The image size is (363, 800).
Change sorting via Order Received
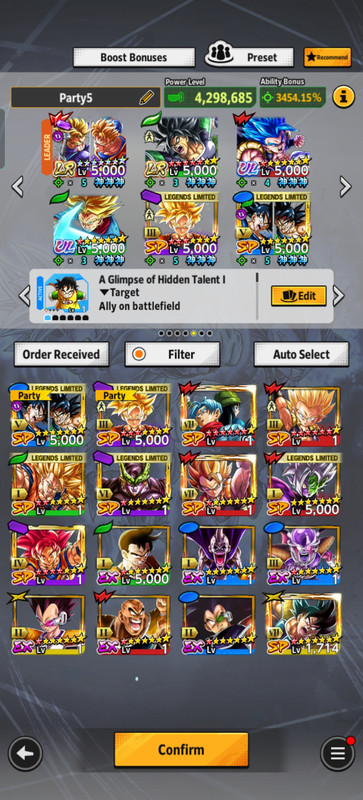[61, 354]
